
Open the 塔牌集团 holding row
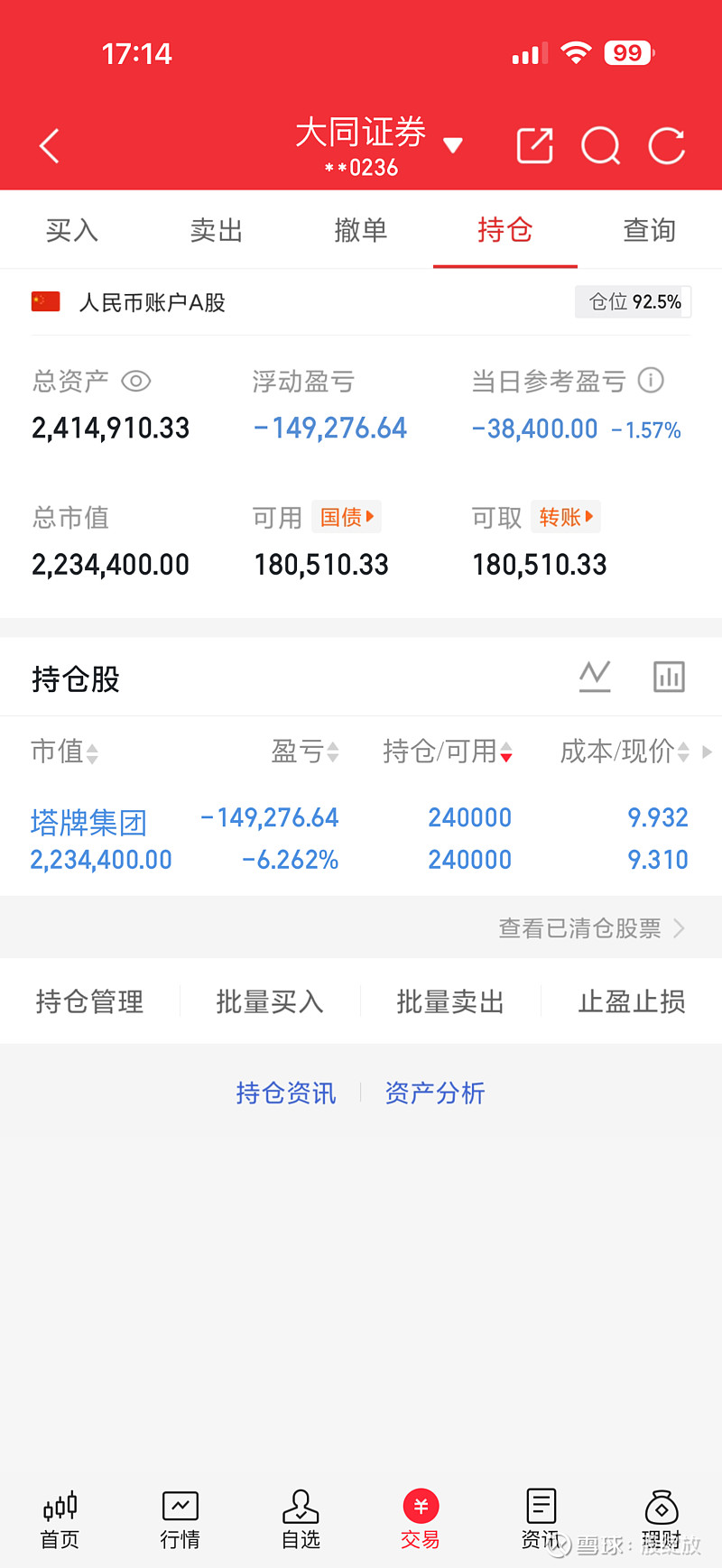coord(361,839)
